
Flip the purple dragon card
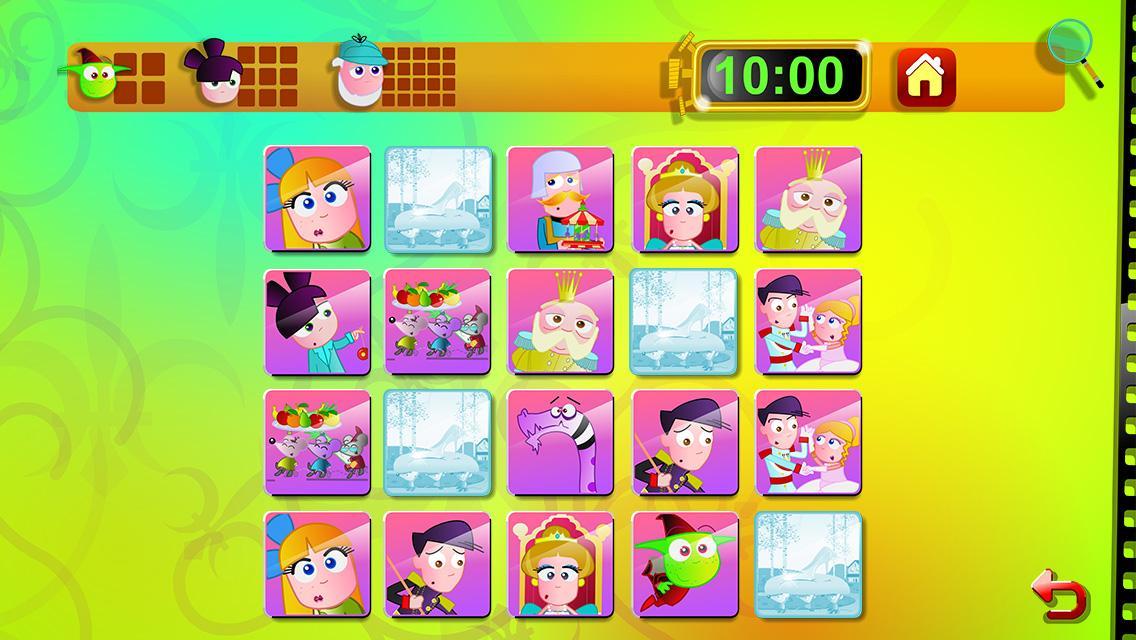point(560,443)
